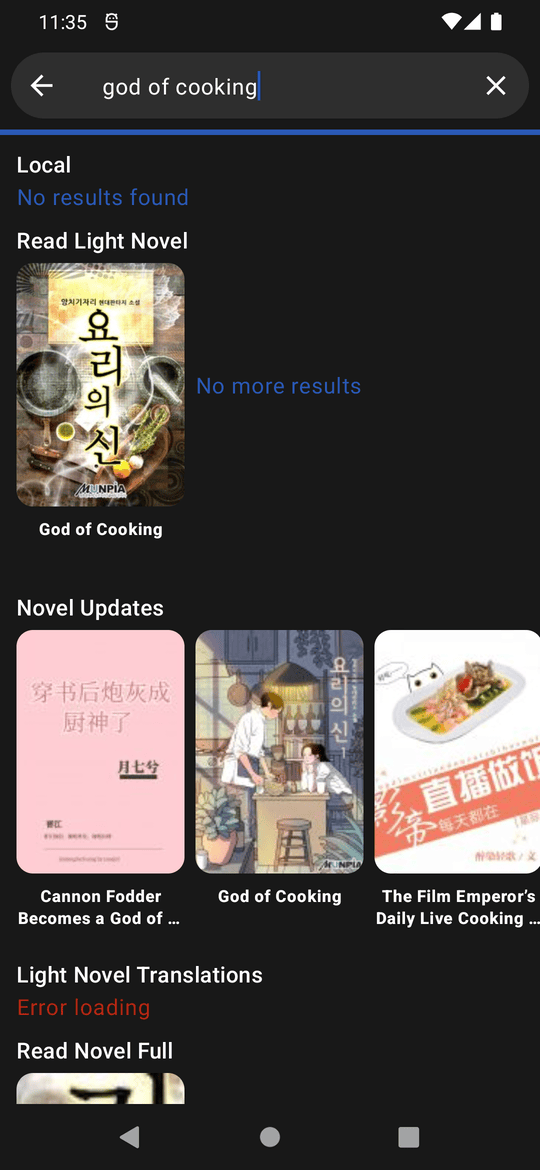Clear the search text with the X
The width and height of the screenshot is (540, 1170).
tap(496, 86)
